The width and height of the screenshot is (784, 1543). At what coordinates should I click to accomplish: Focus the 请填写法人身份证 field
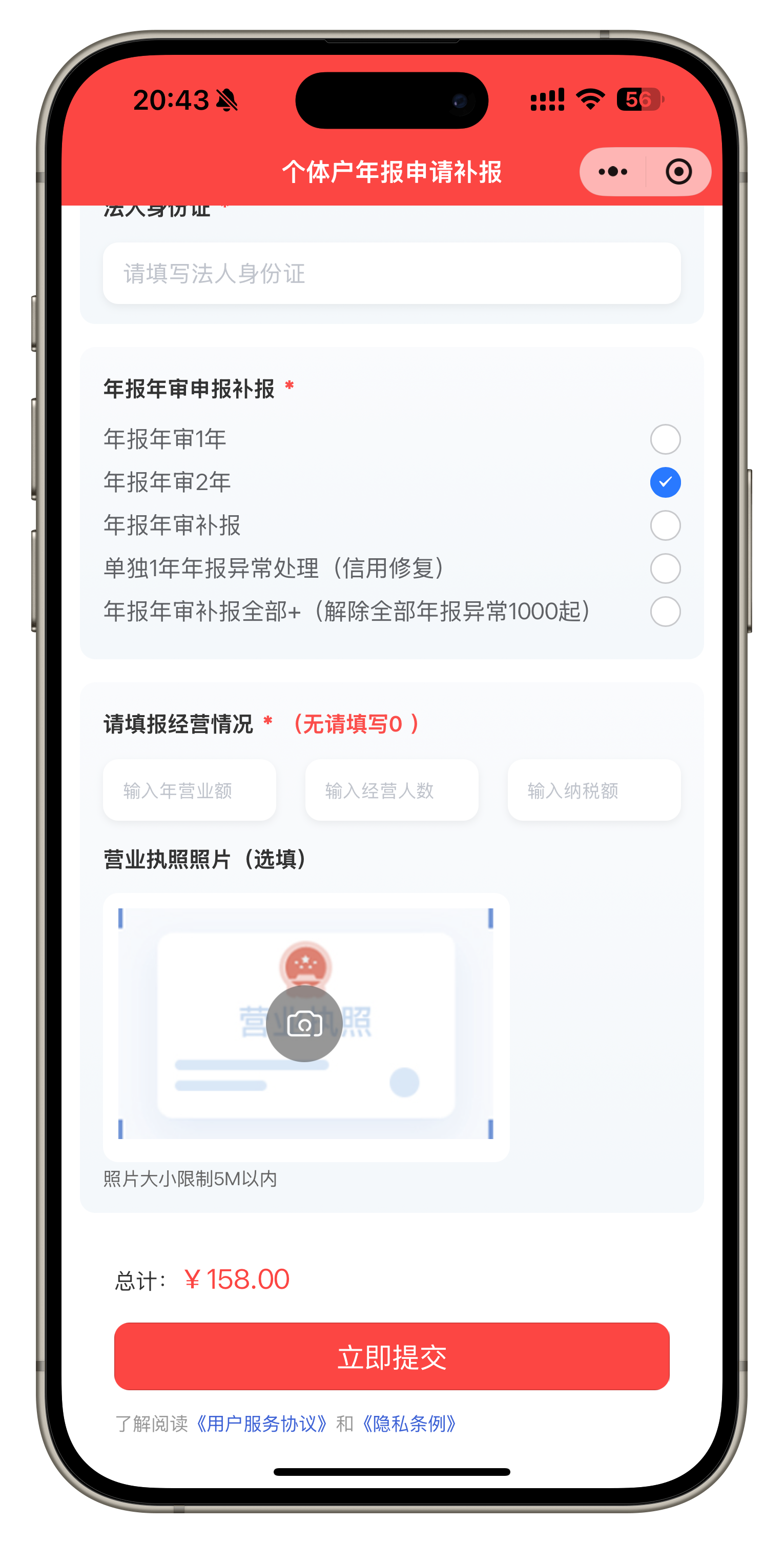tap(391, 274)
